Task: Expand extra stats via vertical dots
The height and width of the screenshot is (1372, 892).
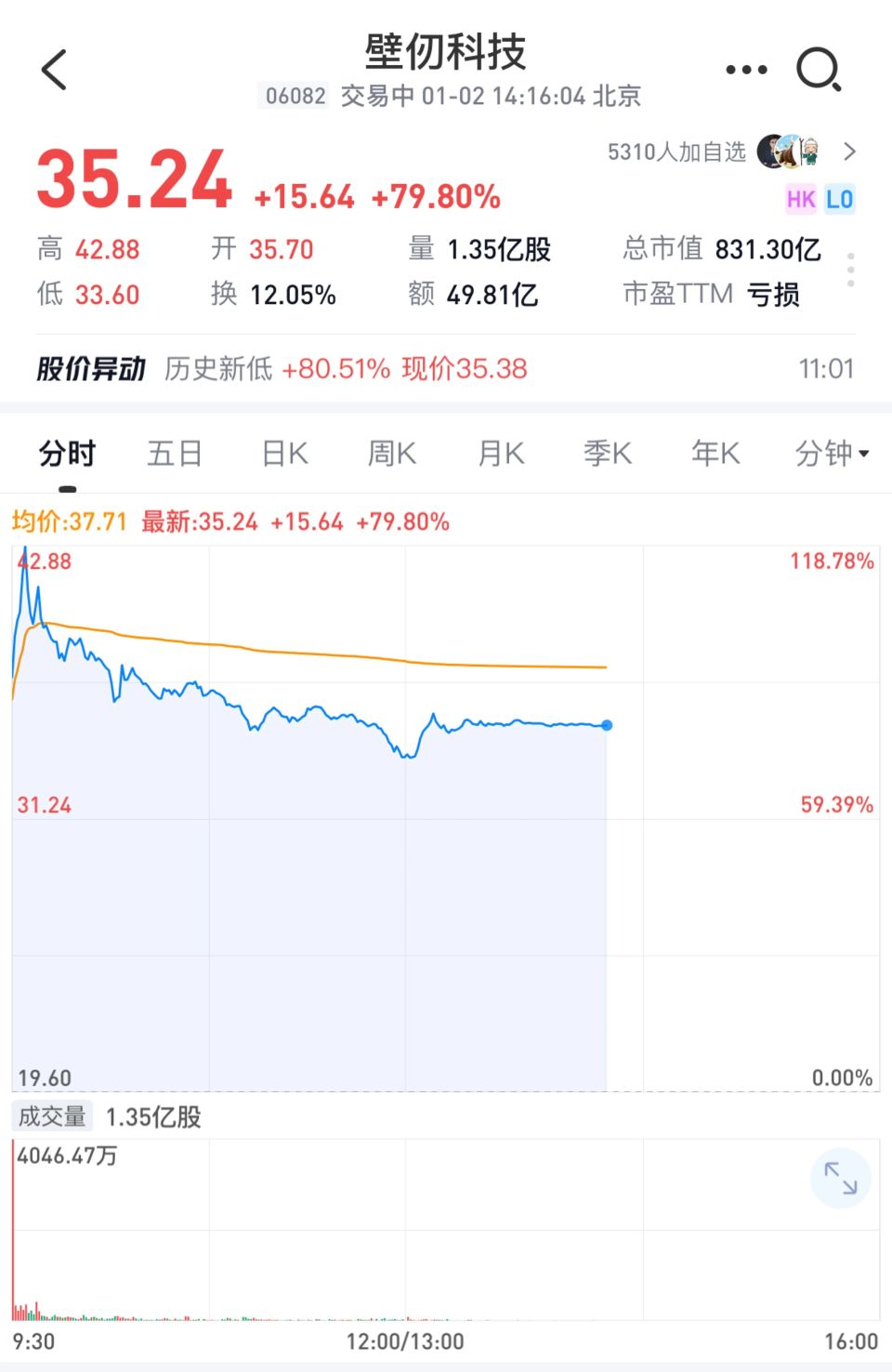Action: tap(851, 269)
